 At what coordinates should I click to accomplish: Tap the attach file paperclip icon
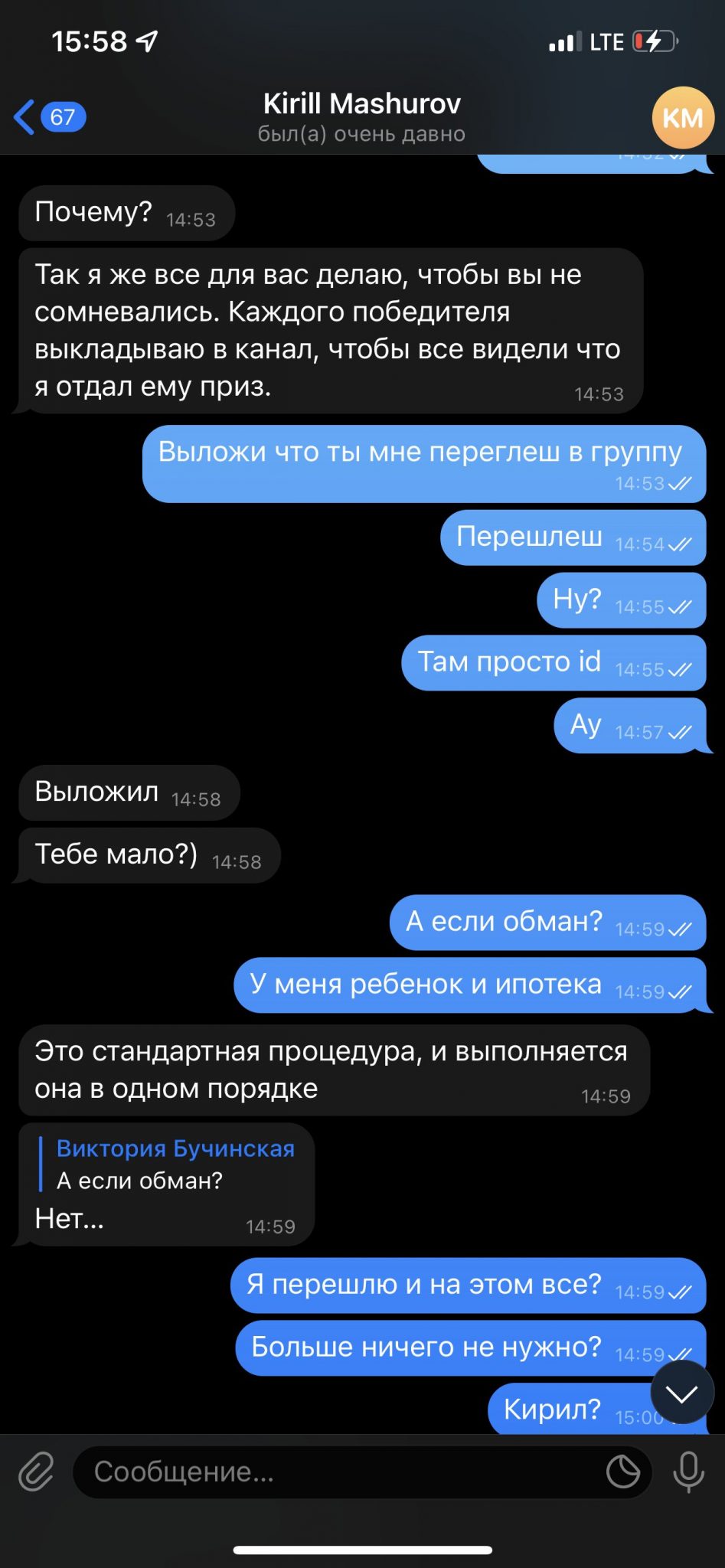tap(36, 1472)
